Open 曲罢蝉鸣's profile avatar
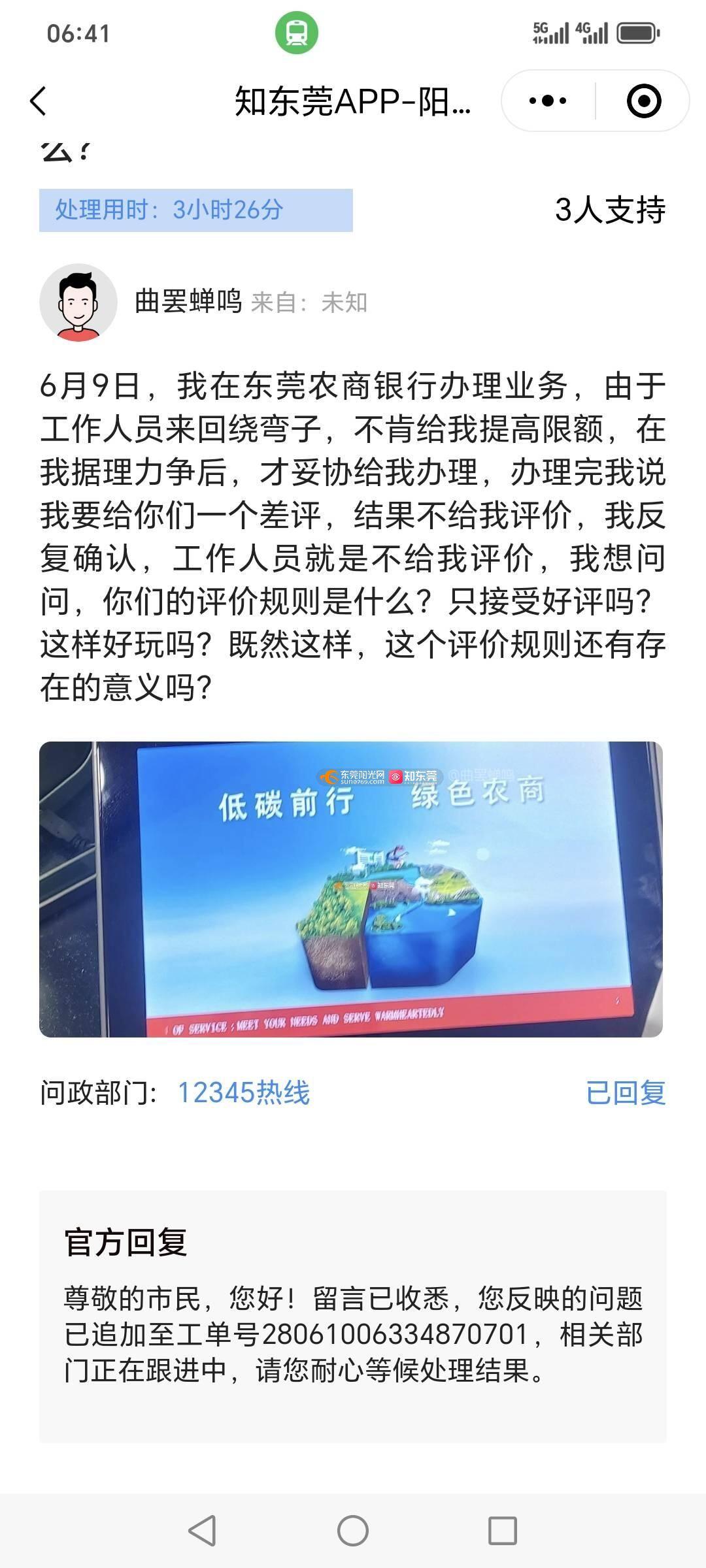The image size is (706, 1568). [78, 302]
